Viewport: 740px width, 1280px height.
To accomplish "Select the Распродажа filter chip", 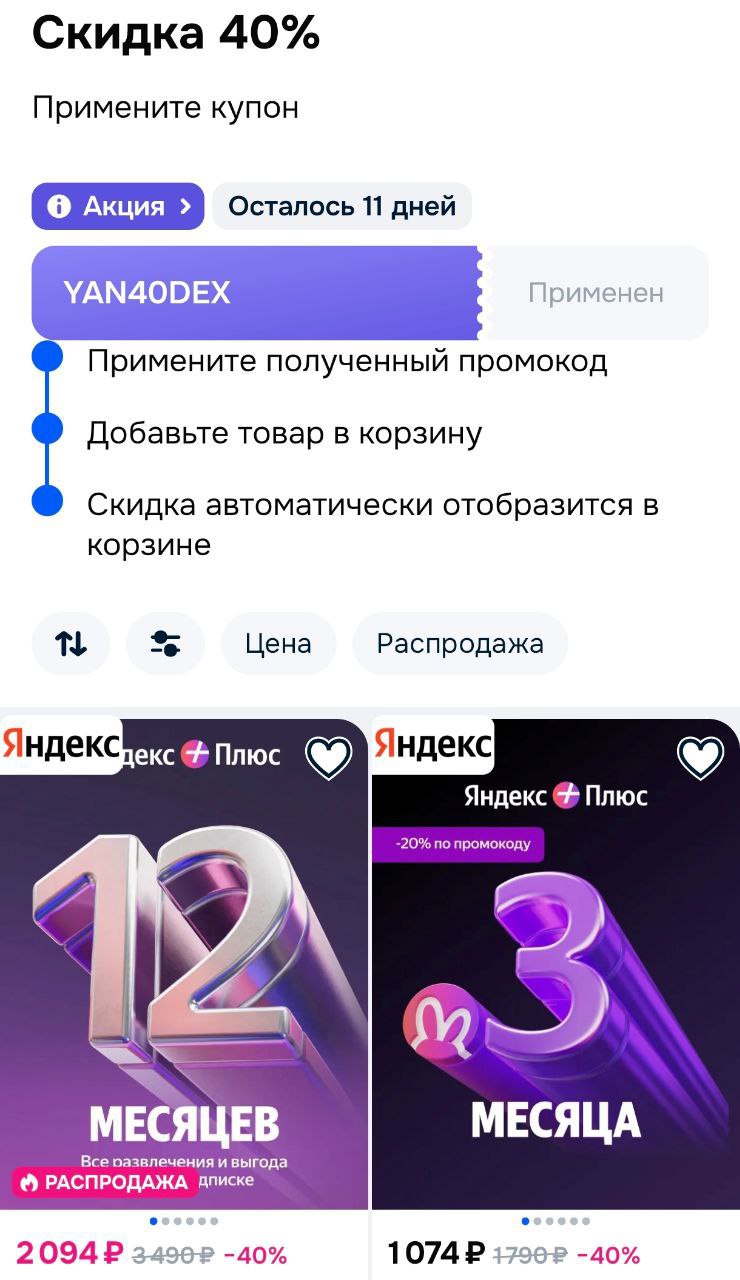I will pos(460,644).
